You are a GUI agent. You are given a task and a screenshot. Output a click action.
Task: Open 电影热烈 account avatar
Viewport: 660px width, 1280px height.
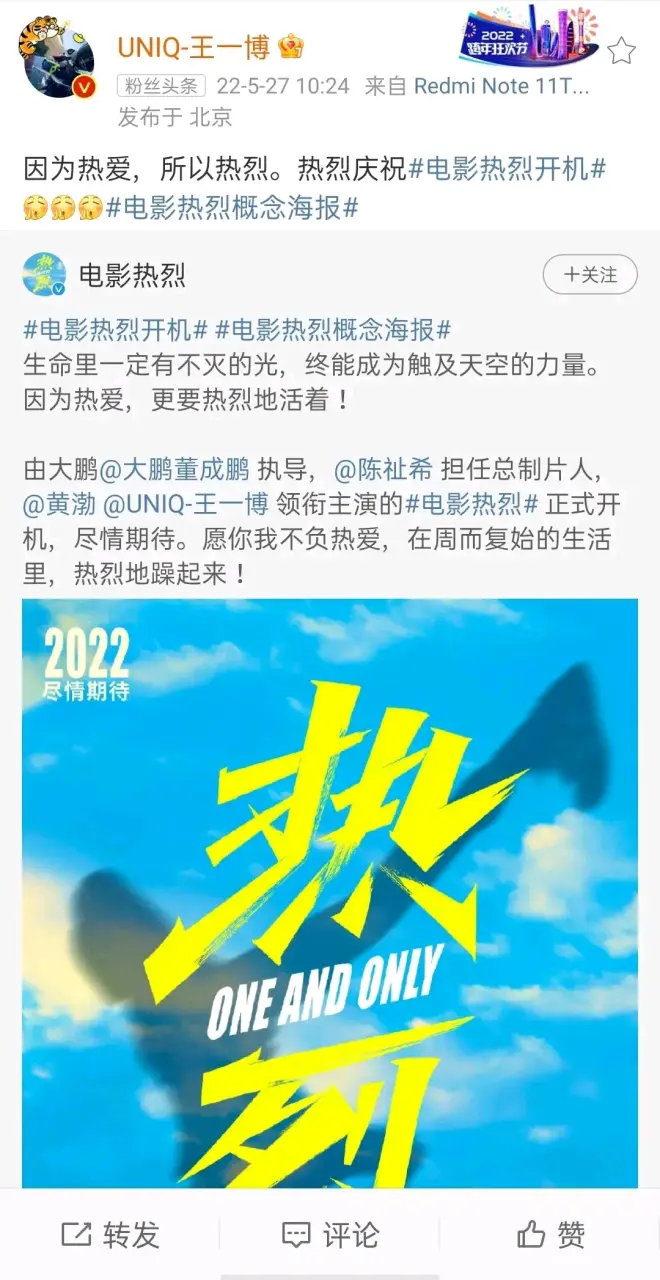click(44, 275)
